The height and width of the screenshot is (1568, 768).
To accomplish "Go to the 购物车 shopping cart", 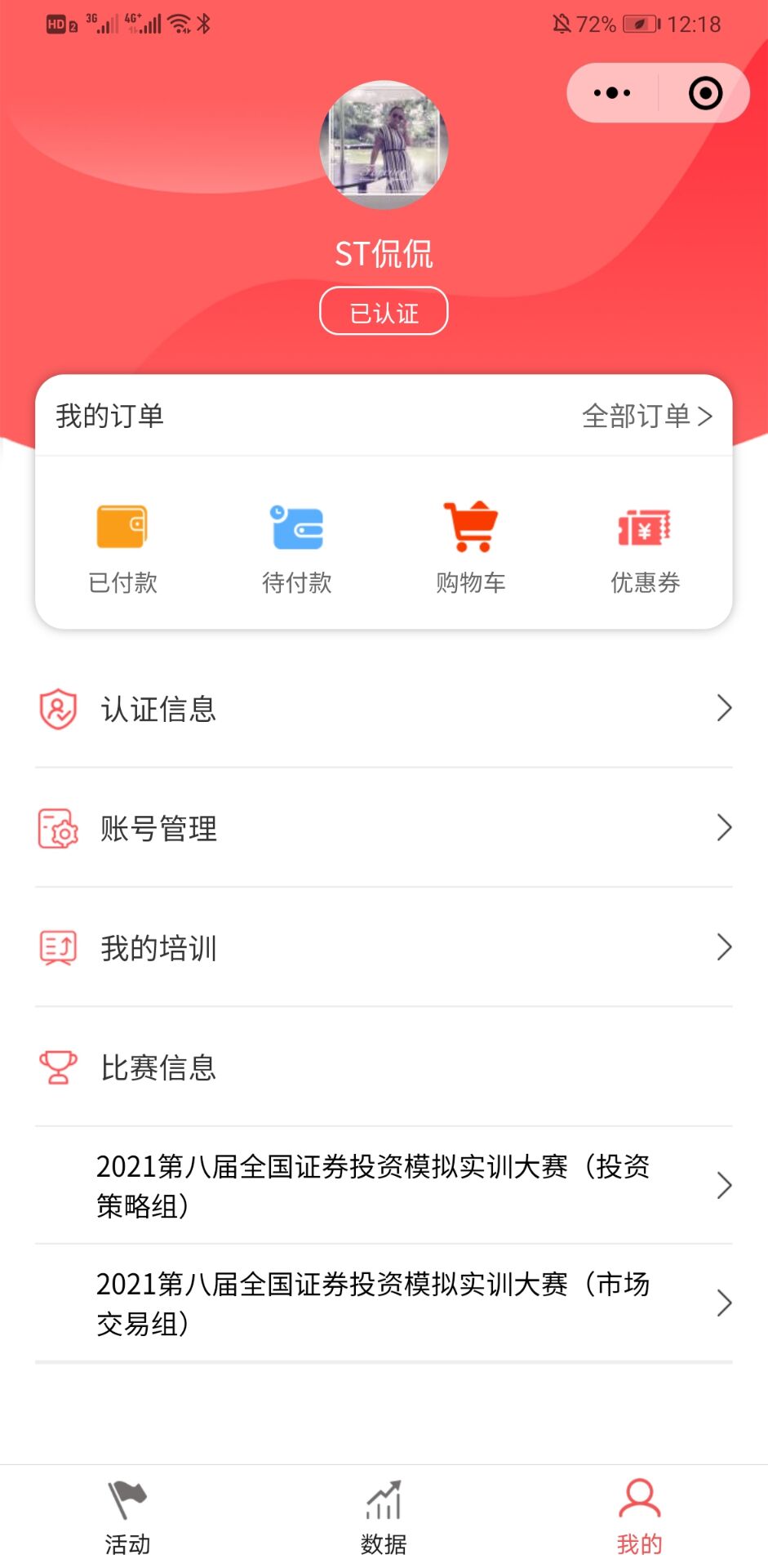I will point(471,547).
